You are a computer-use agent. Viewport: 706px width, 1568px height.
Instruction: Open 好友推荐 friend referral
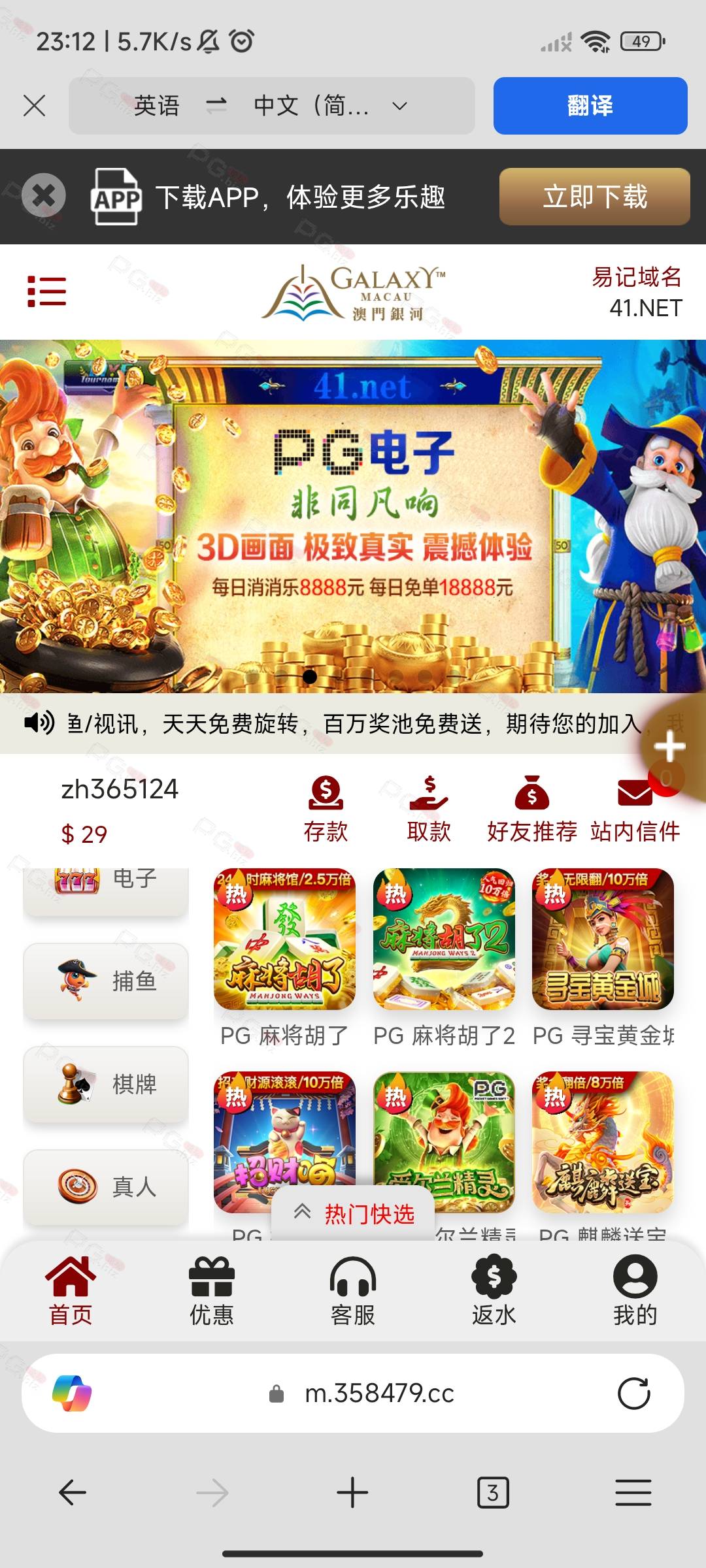(531, 808)
